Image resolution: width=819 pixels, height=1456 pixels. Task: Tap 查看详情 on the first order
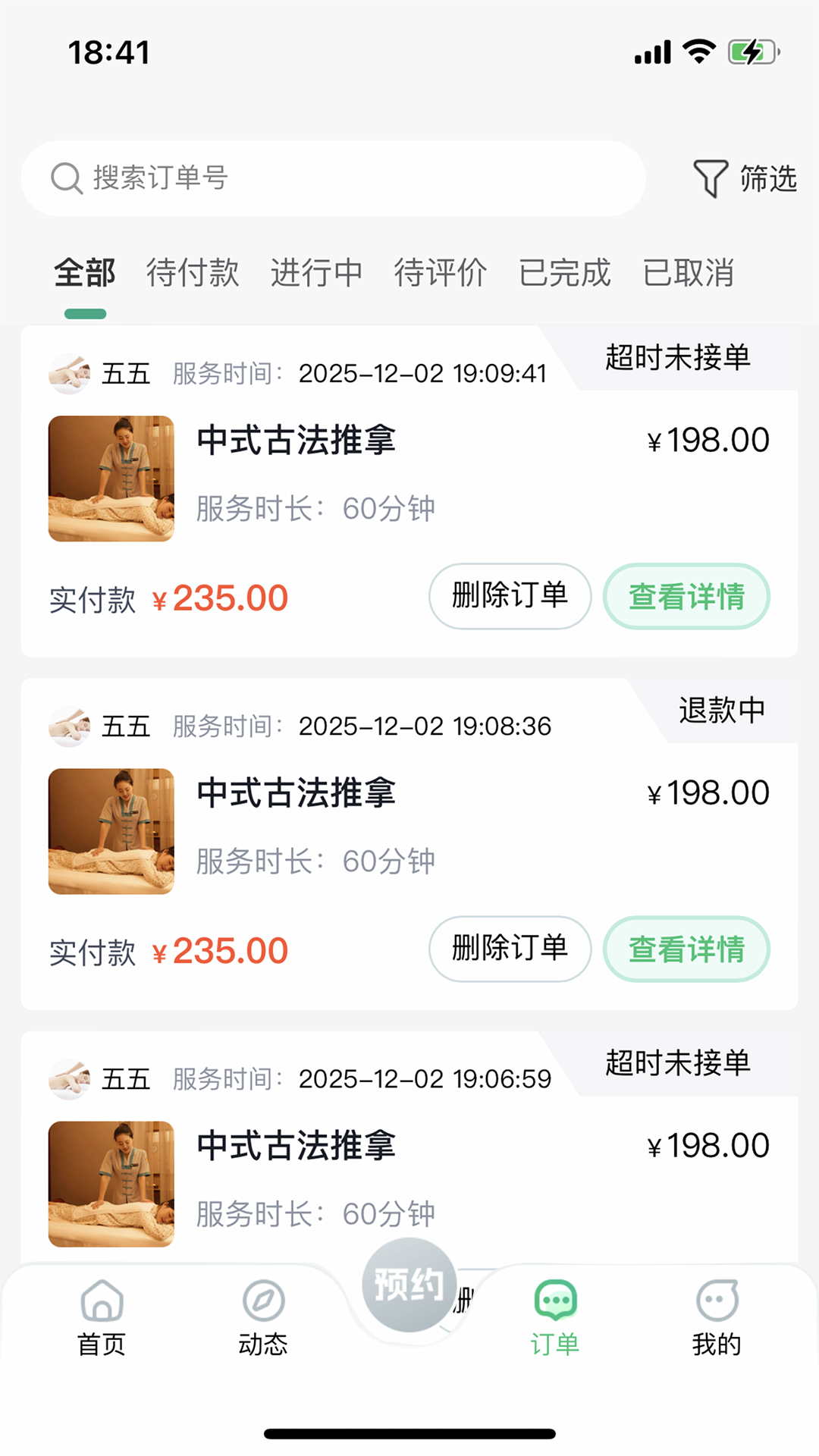pos(686,597)
